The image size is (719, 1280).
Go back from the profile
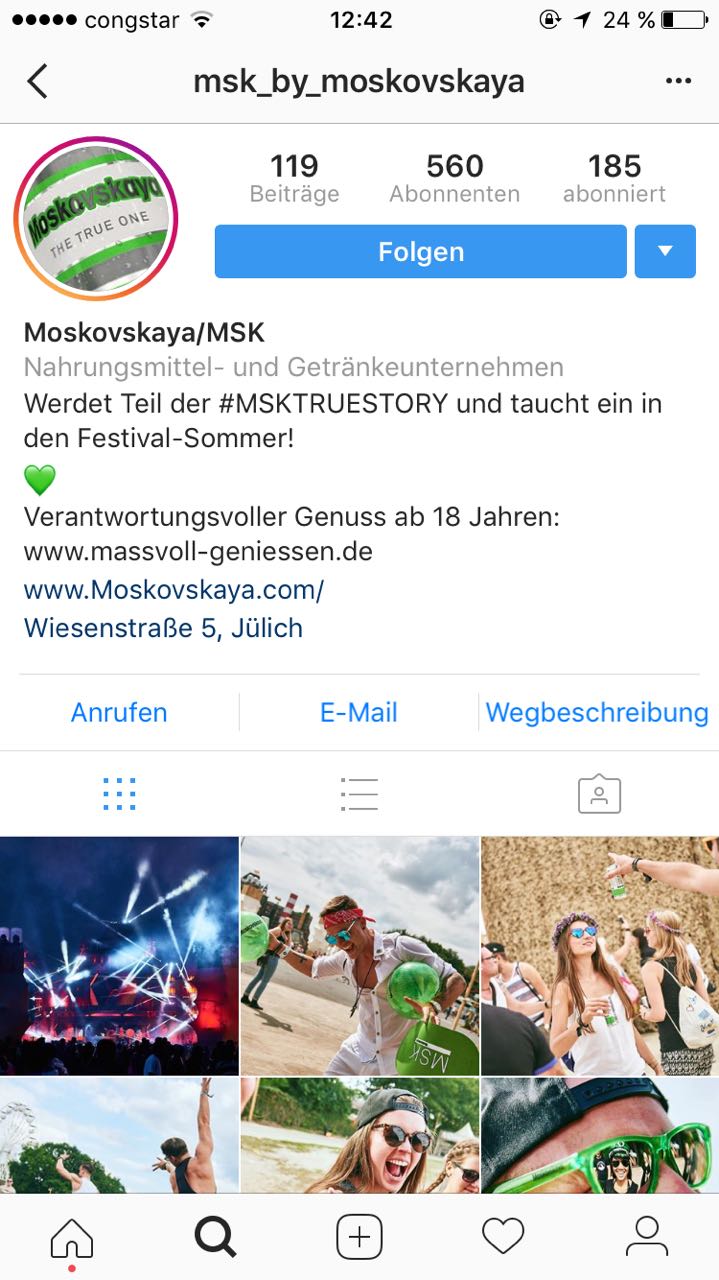coord(37,81)
